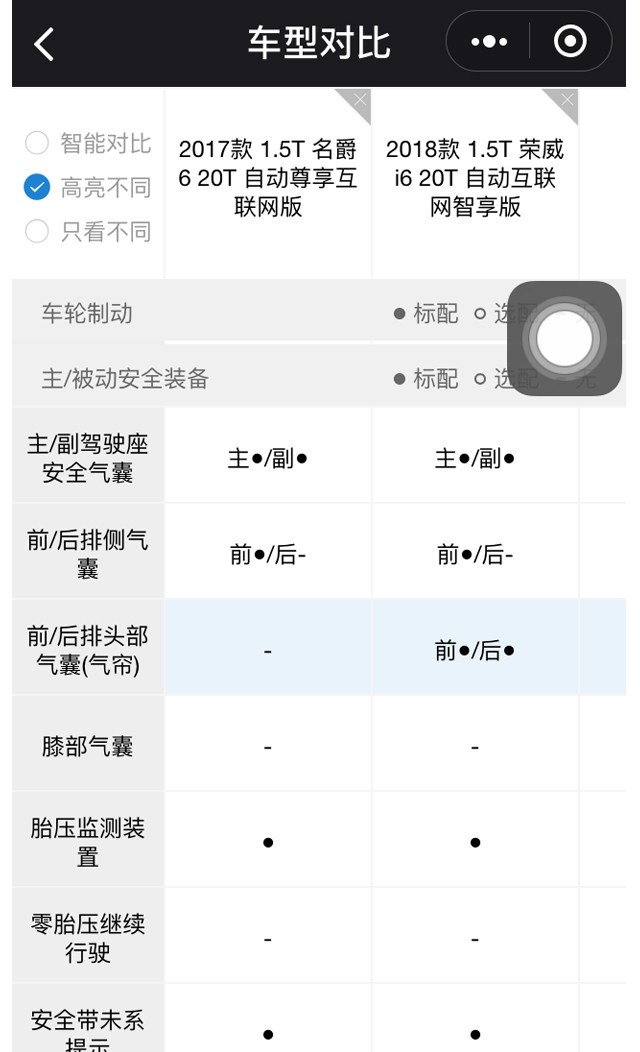Tap the floating AssistiveTouch button

click(x=565, y=338)
